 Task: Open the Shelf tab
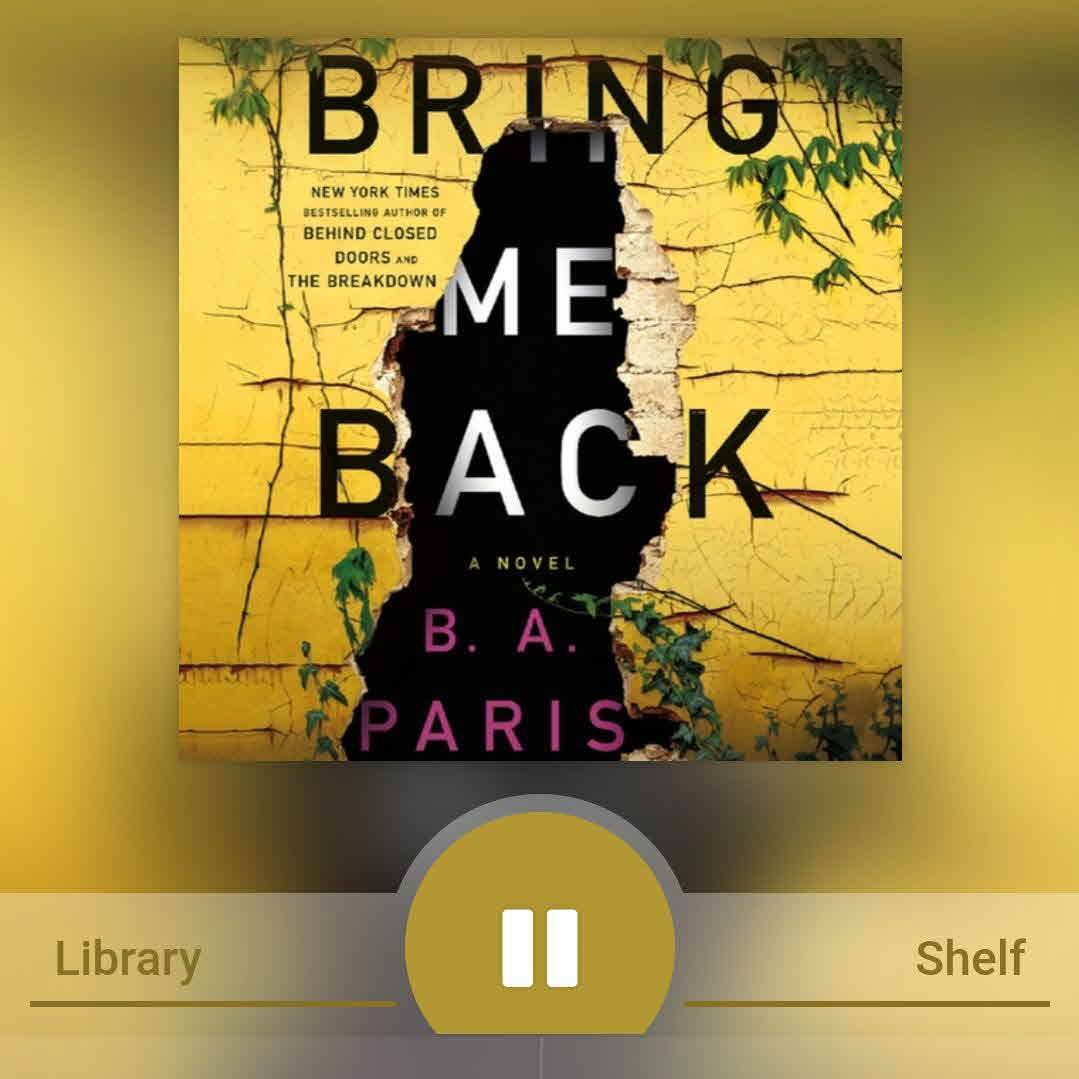[x=969, y=959]
